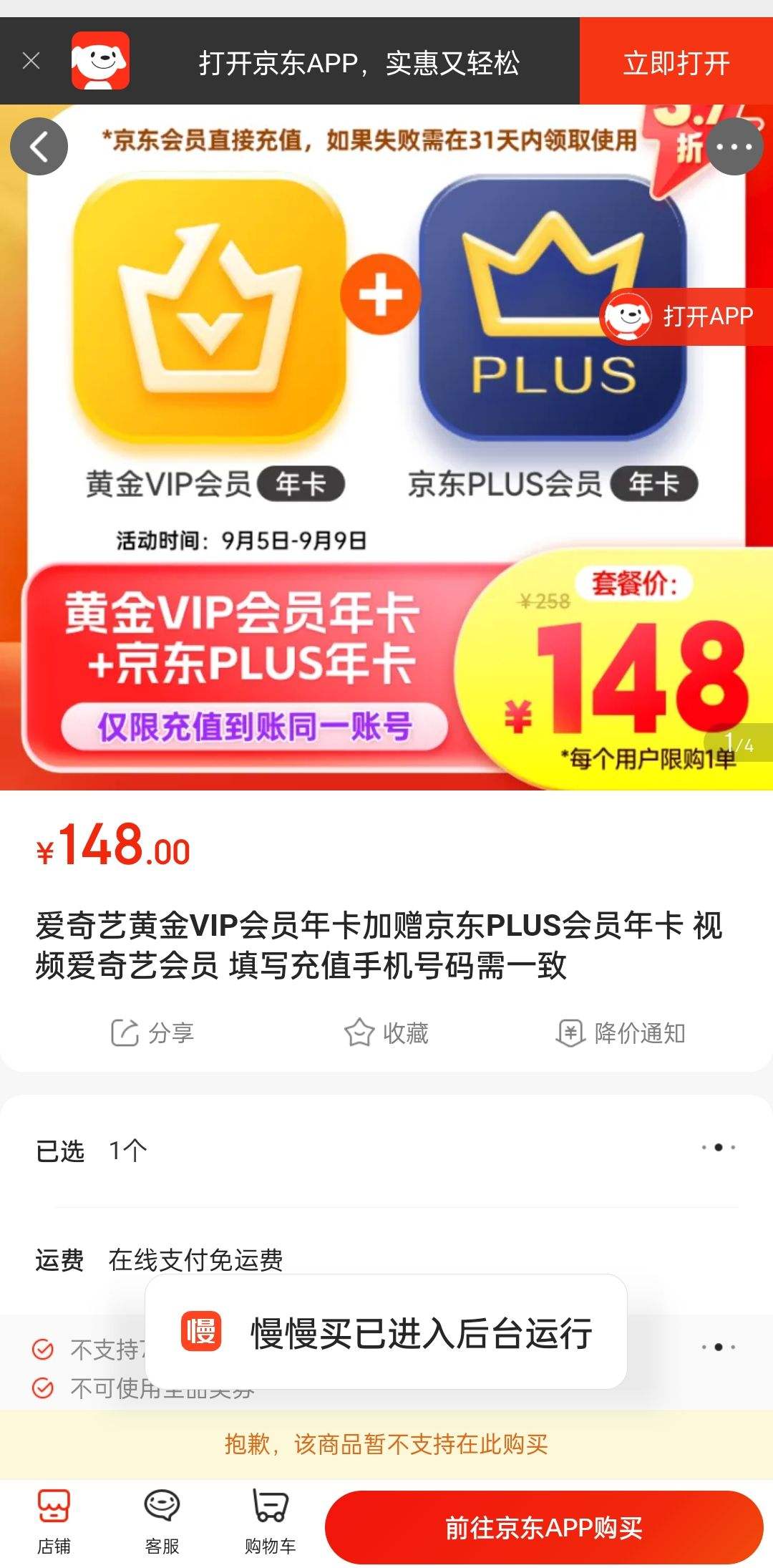
Task: Share this product via 分享
Action: pos(152,1033)
